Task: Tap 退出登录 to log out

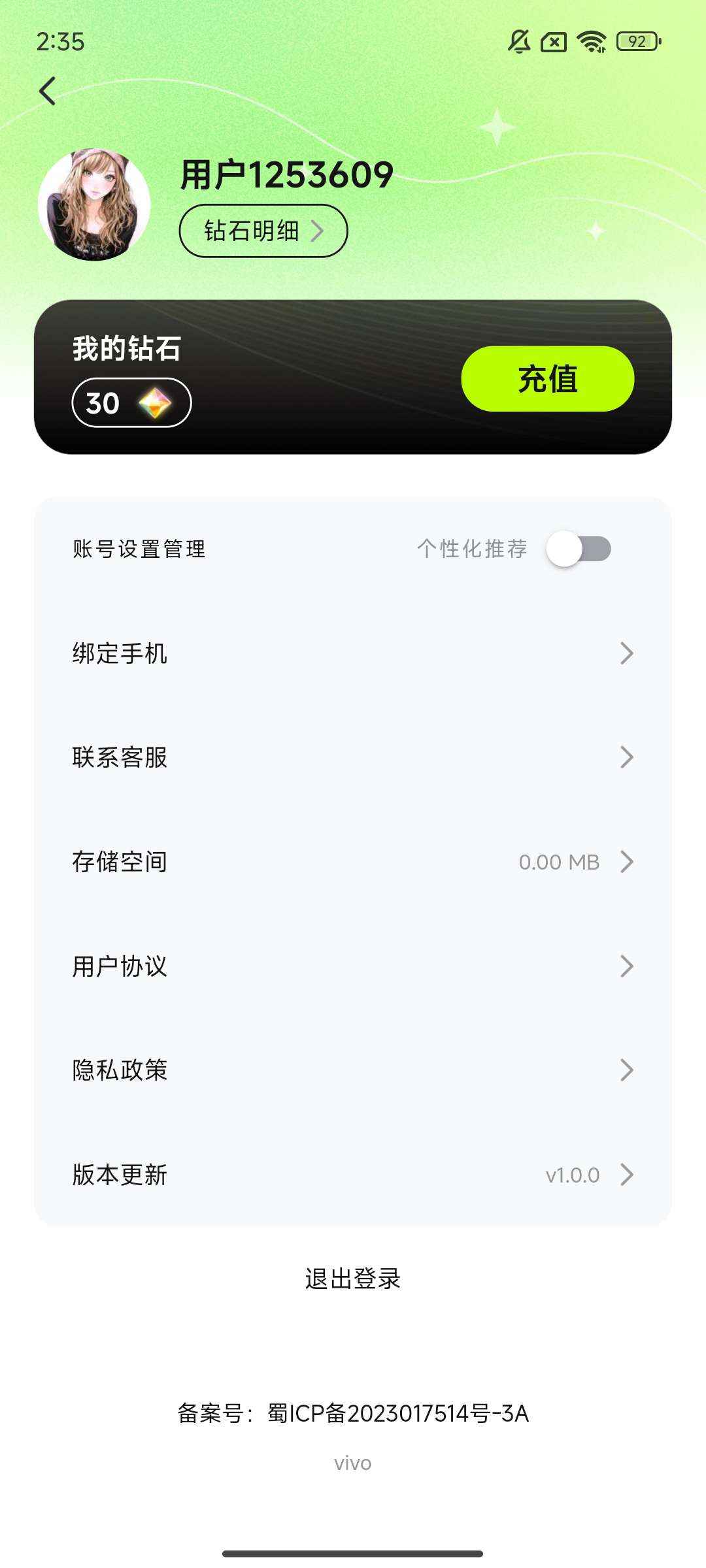Action: [353, 1279]
